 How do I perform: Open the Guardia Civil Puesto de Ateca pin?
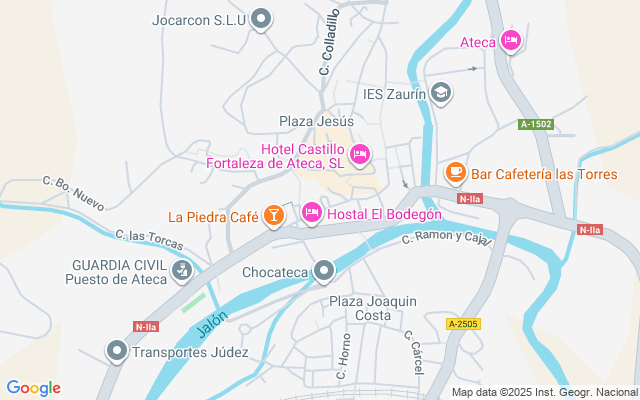pos(181,270)
